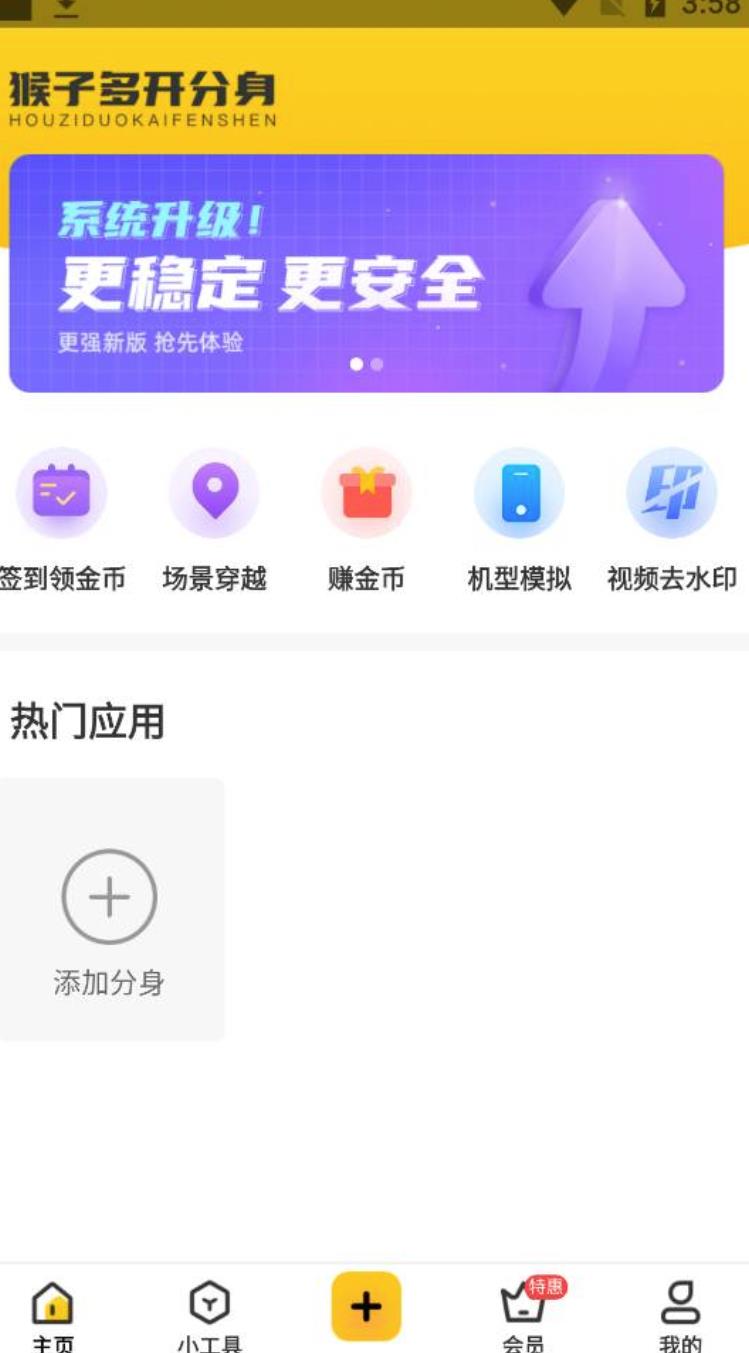Viewport: 749px width, 1353px height.
Task: Switch to the 小工具 tools tab
Action: [x=209, y=1315]
